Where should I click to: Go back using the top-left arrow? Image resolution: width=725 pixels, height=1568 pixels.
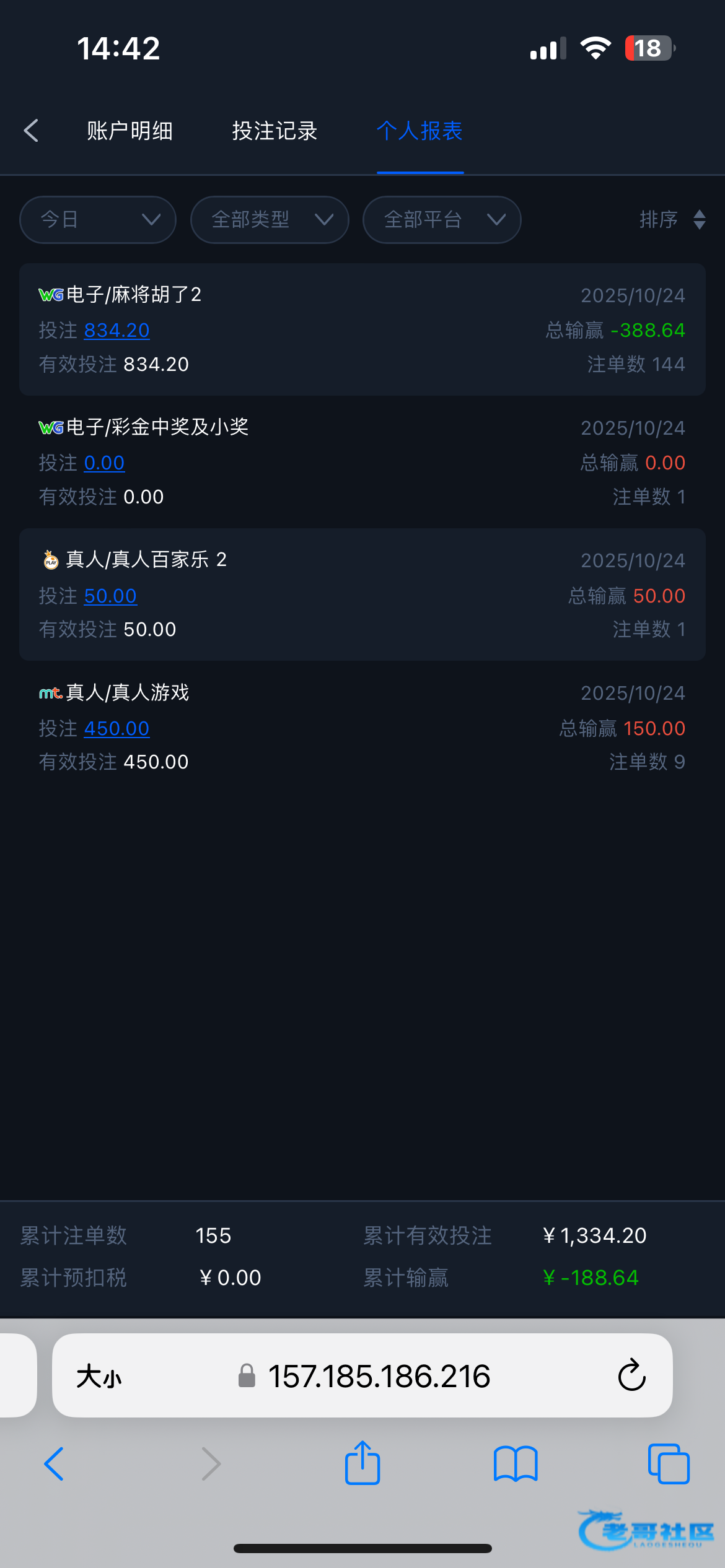(x=31, y=131)
